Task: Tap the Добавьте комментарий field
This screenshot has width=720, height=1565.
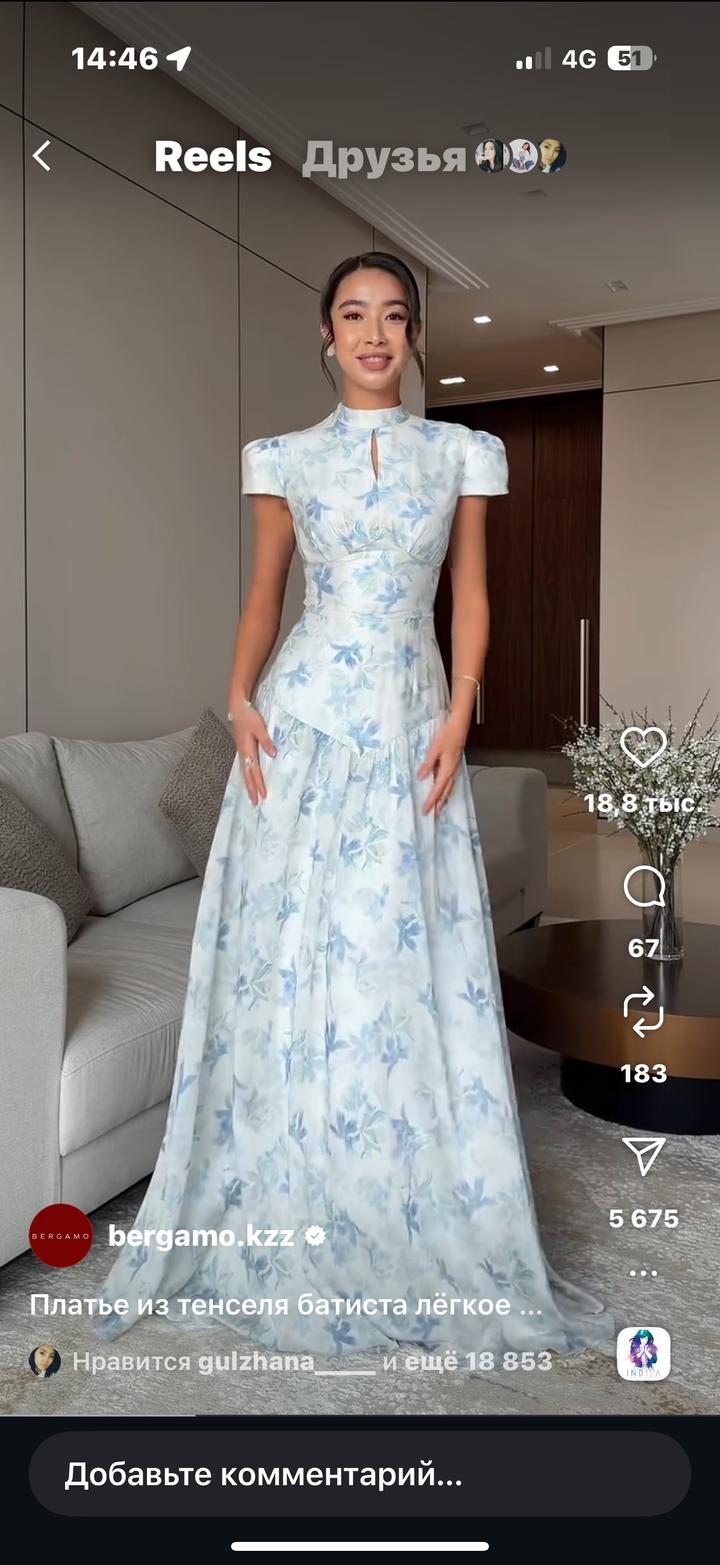Action: [359, 1474]
